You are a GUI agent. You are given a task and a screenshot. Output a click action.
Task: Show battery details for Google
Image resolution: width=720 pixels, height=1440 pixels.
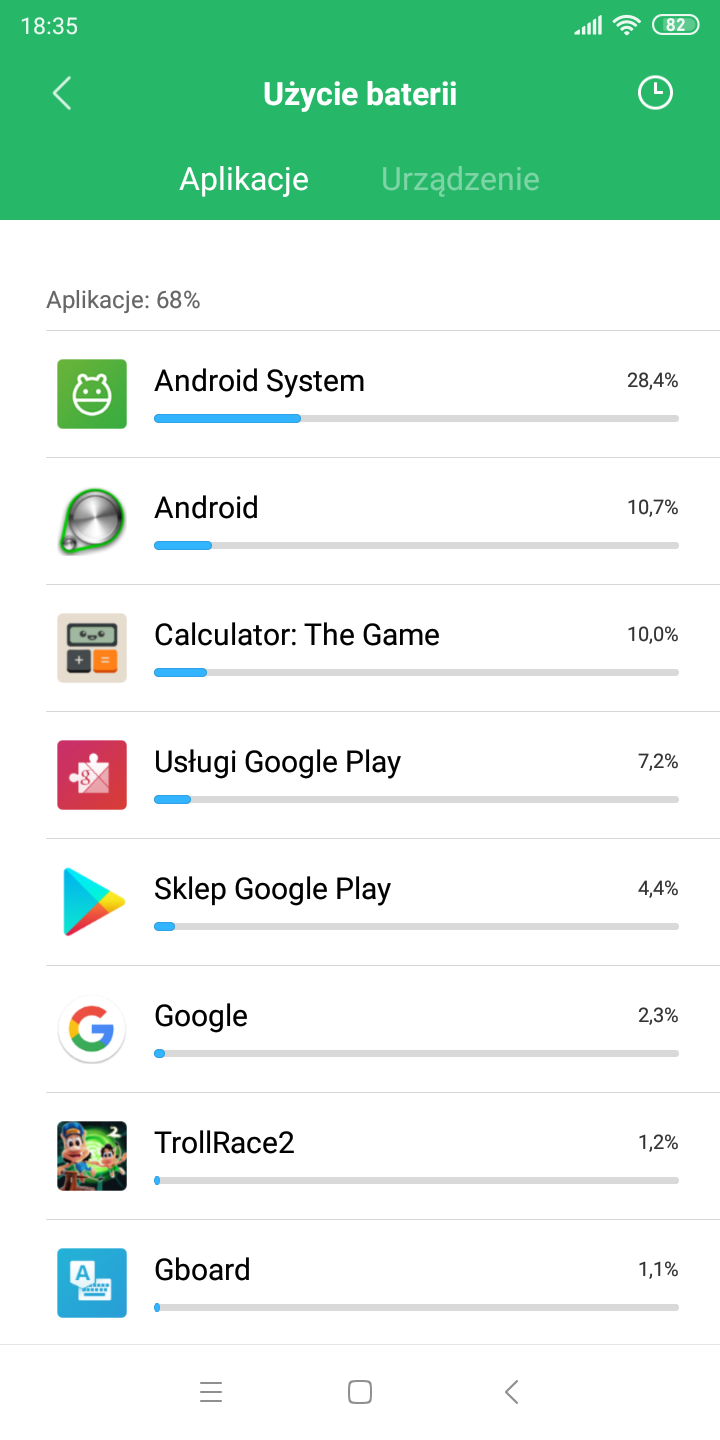(382, 1029)
